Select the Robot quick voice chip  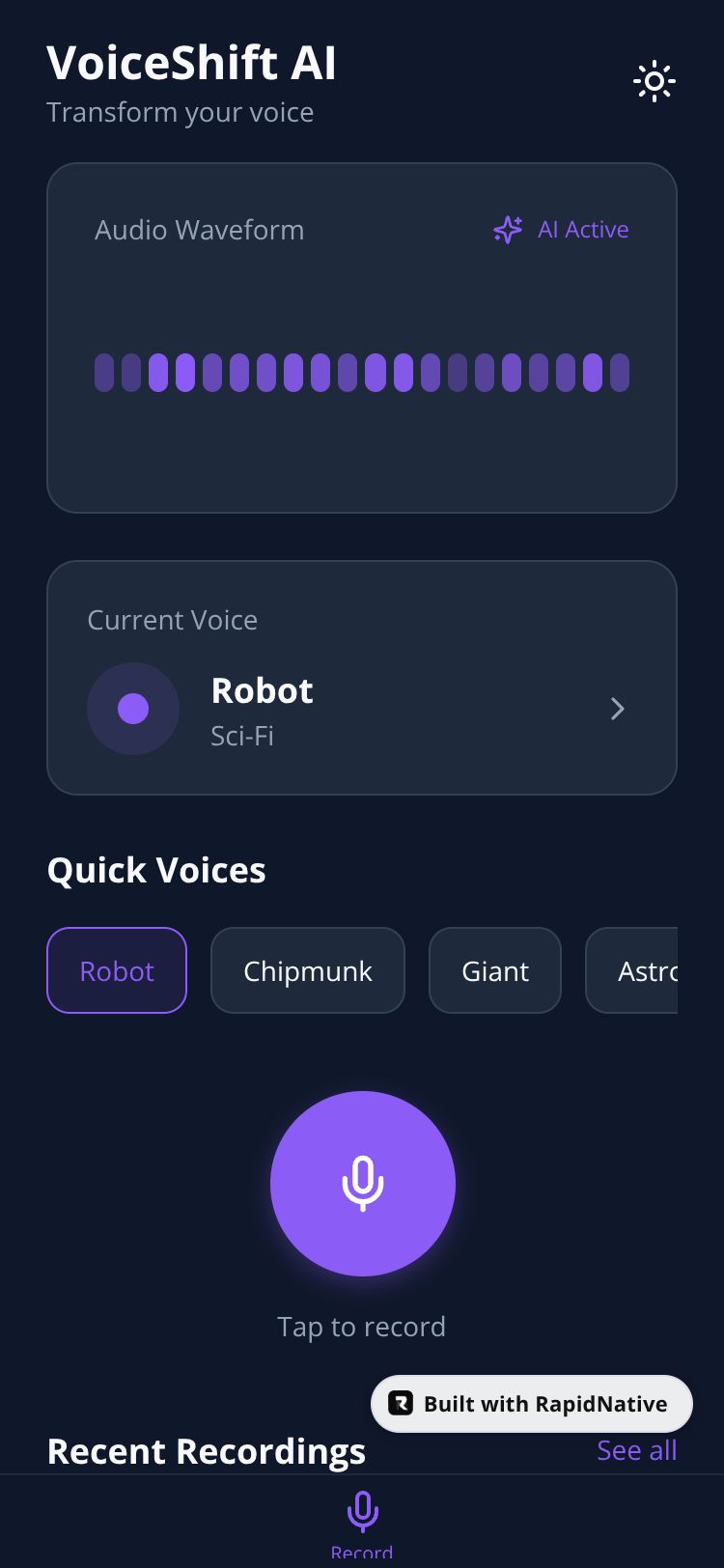[x=117, y=970]
